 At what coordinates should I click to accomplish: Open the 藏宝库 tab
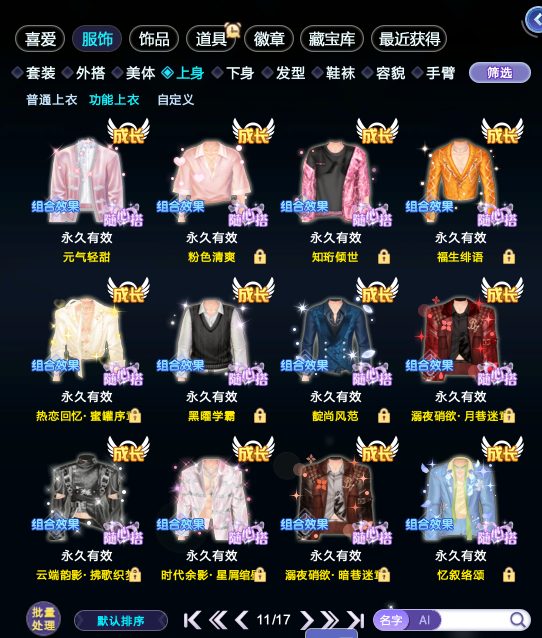point(332,39)
